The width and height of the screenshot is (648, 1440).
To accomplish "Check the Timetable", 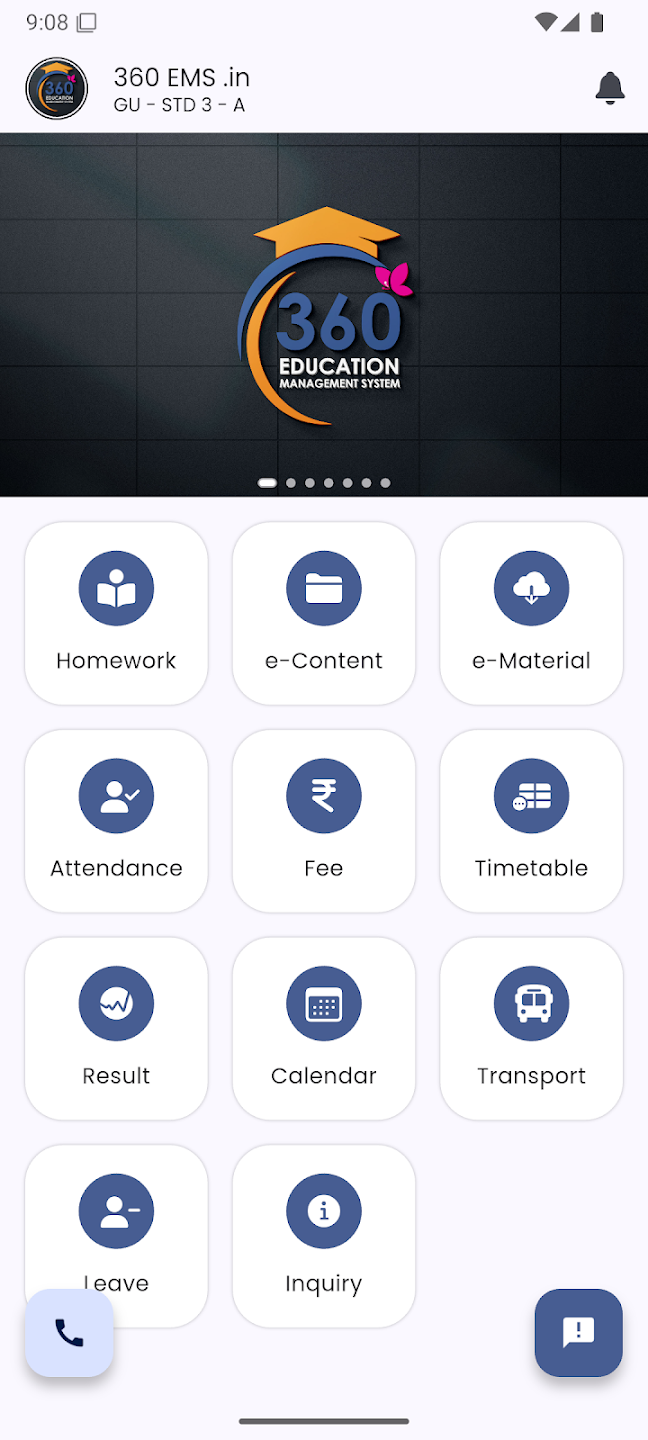I will pos(531,821).
